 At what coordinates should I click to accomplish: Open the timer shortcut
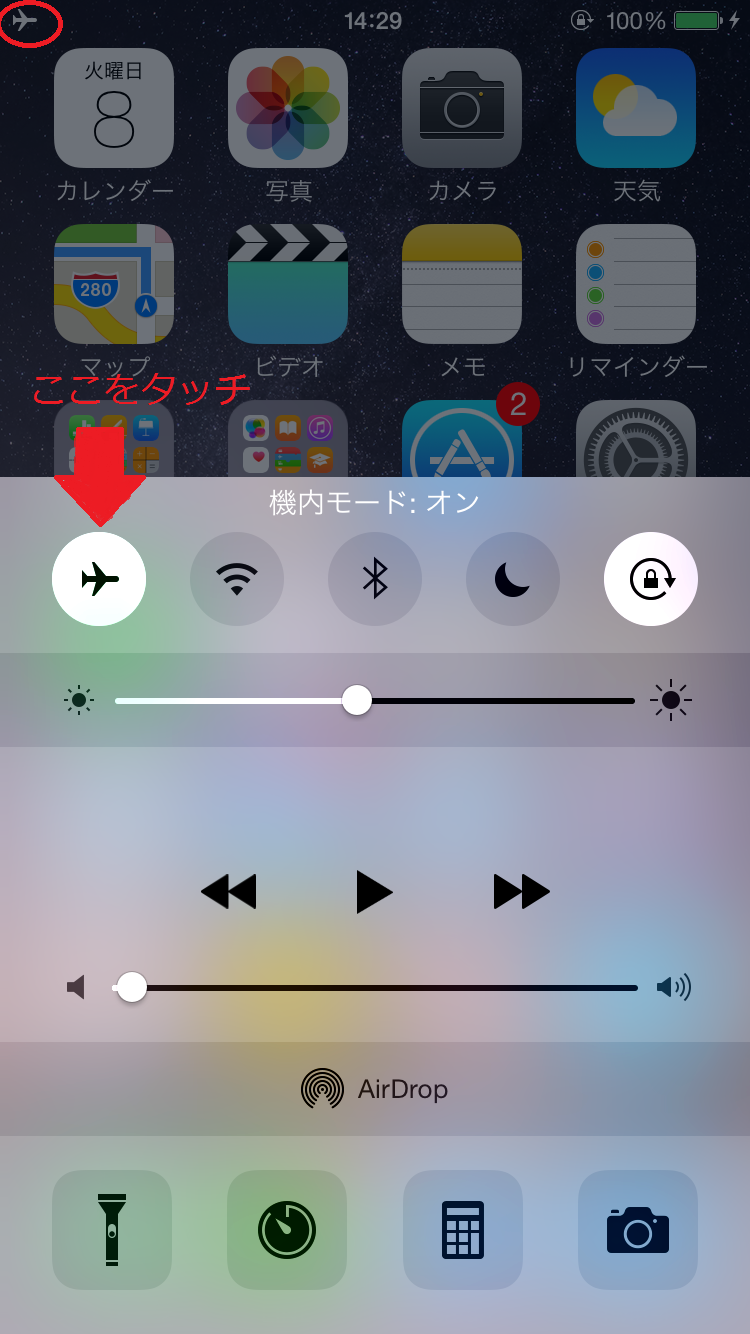[x=287, y=1229]
